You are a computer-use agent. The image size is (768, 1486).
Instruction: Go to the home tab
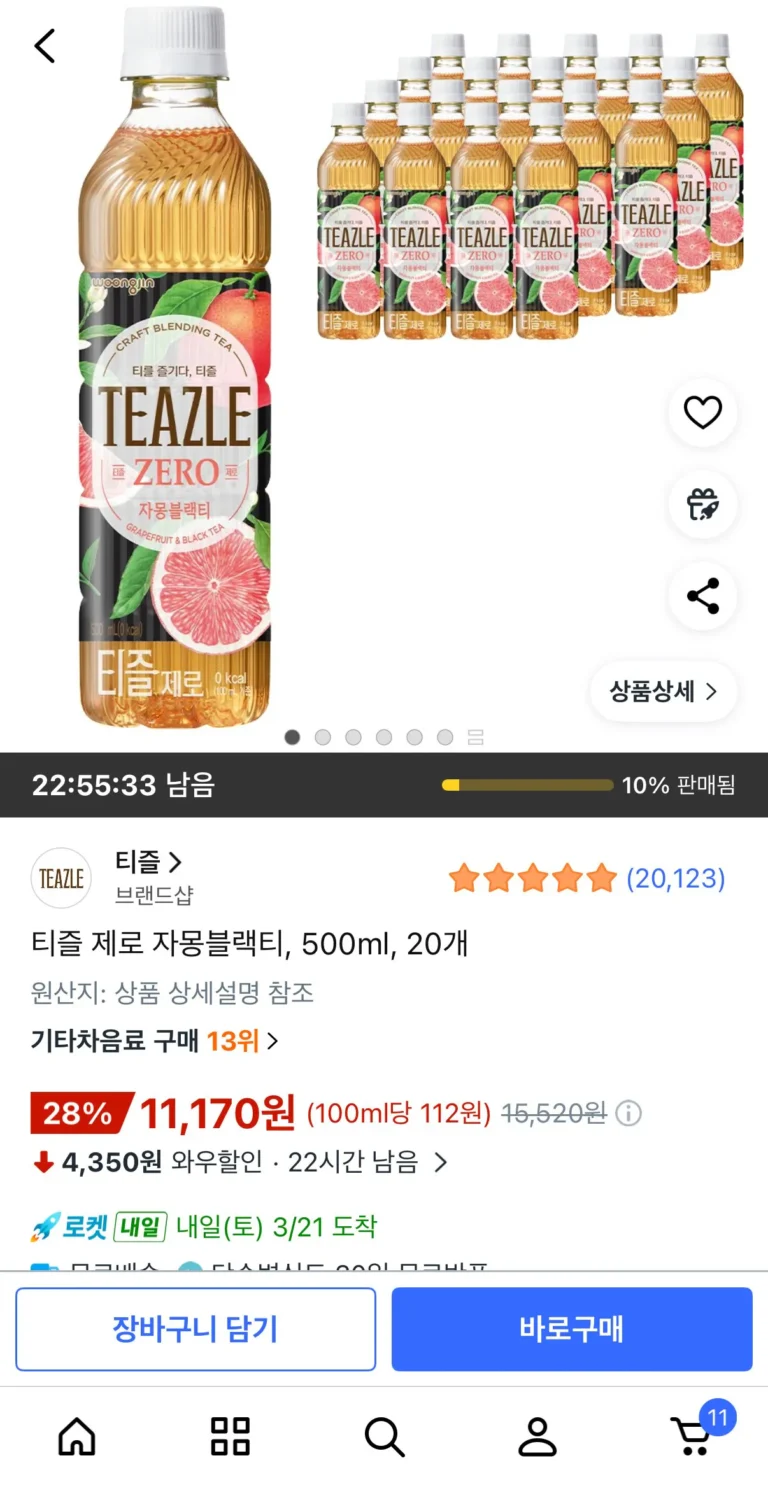[x=77, y=1437]
